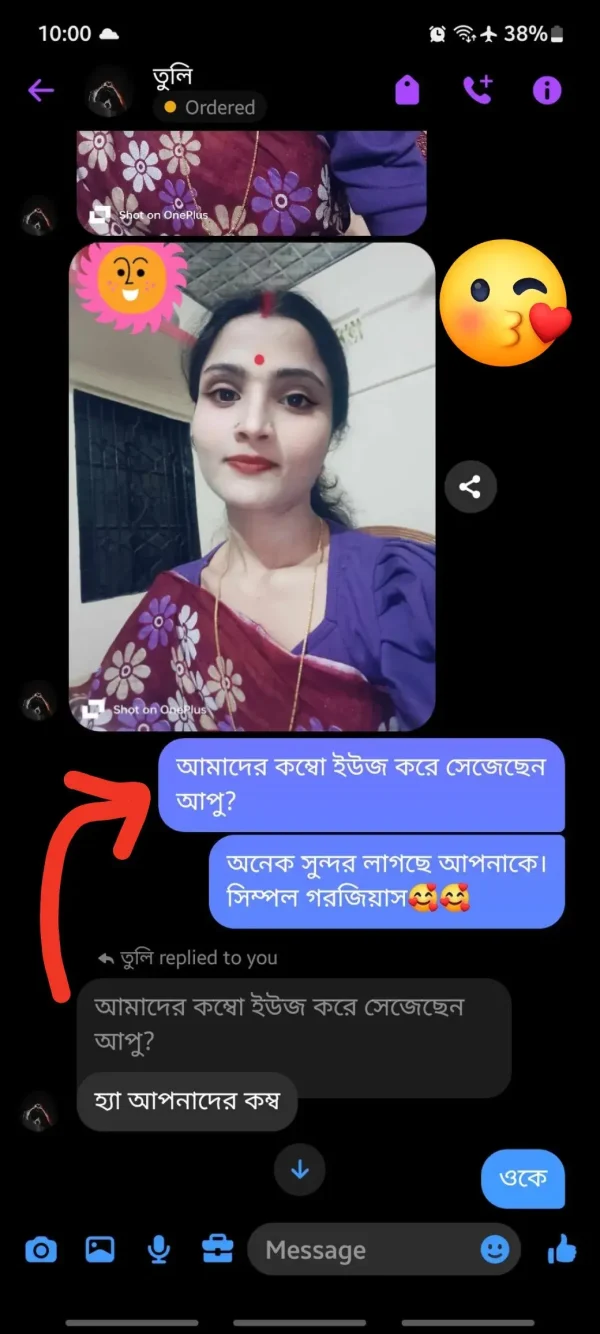Tap the microphone for a voice message
The height and width of the screenshot is (1334, 600).
coord(158,1249)
